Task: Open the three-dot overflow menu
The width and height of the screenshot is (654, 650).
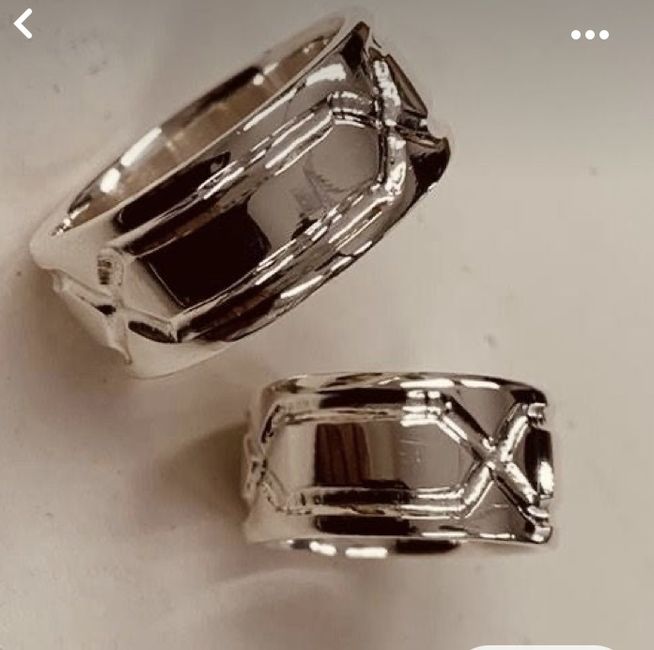Action: 589,34
